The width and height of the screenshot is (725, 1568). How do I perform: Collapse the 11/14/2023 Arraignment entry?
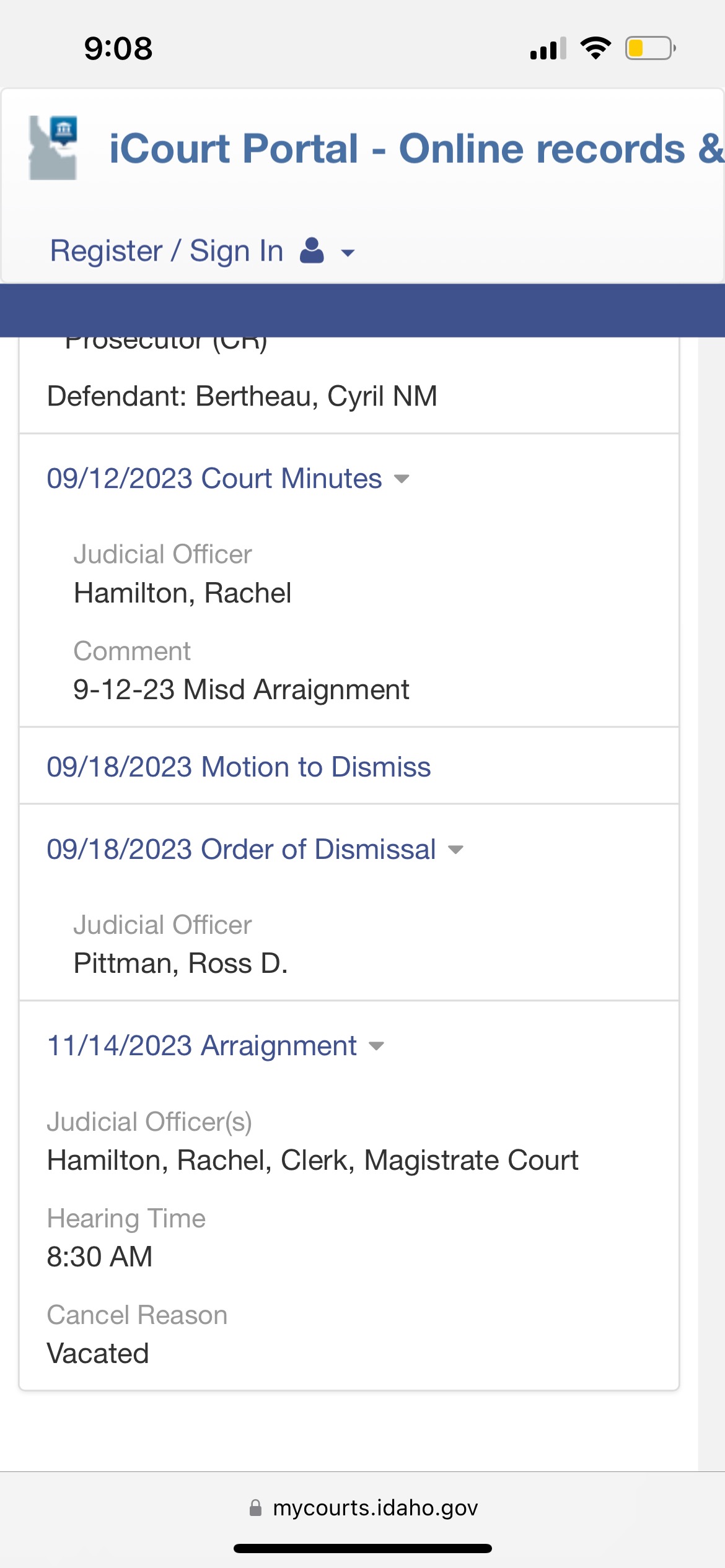(x=216, y=1046)
